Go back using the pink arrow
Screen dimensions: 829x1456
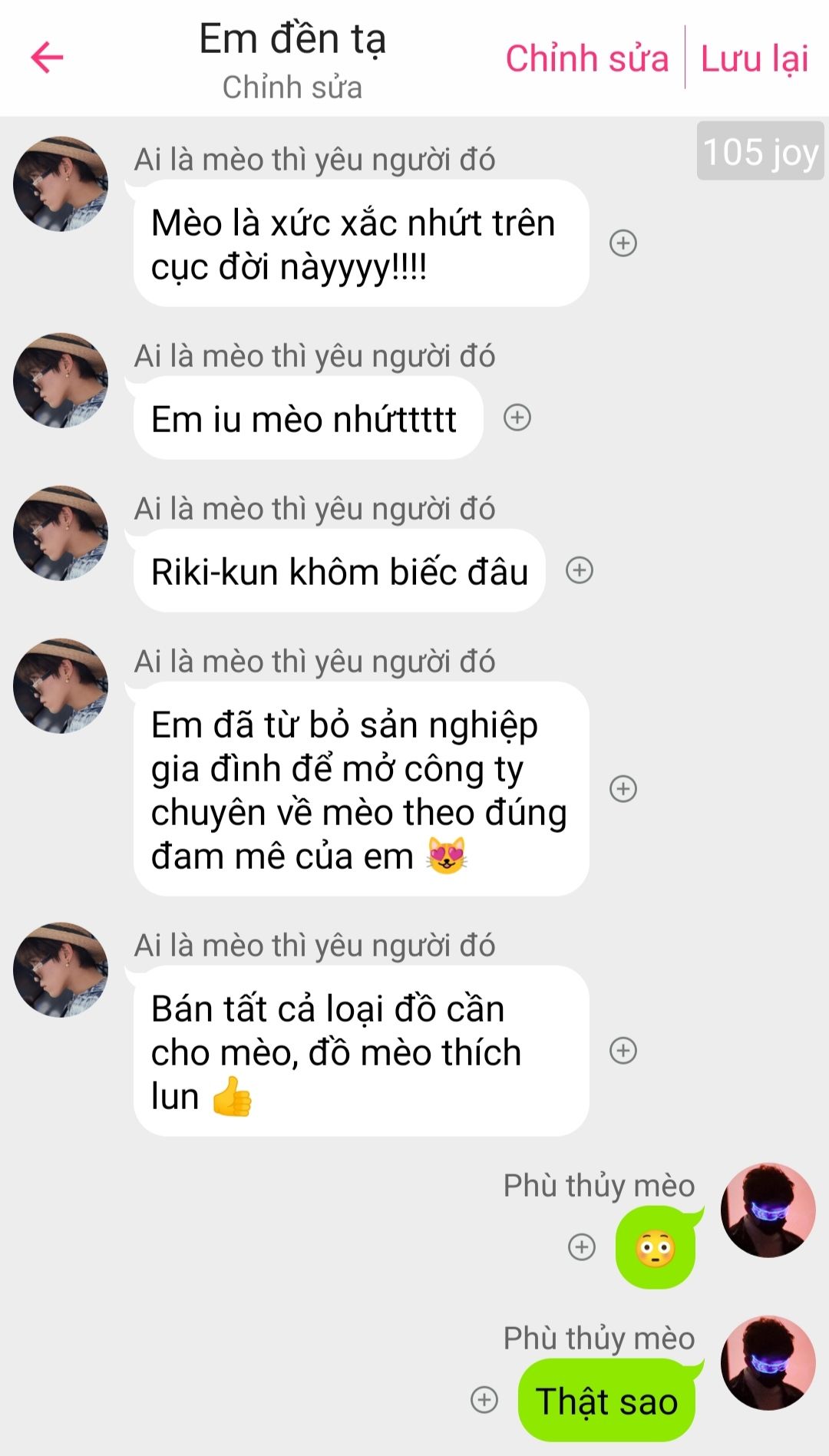47,58
